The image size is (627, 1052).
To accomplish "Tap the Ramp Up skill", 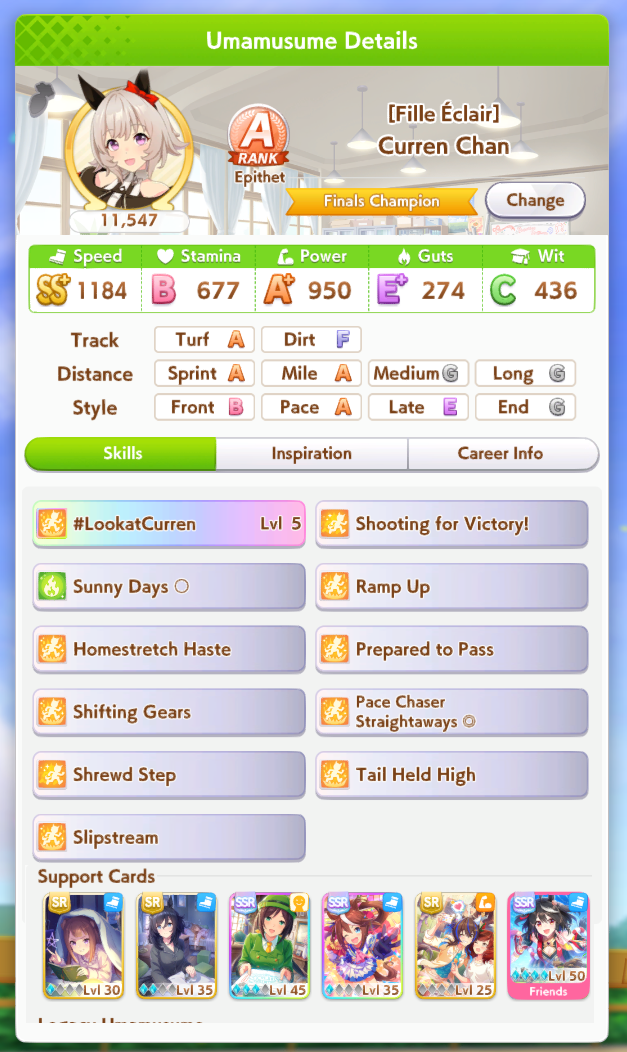I will tap(451, 586).
